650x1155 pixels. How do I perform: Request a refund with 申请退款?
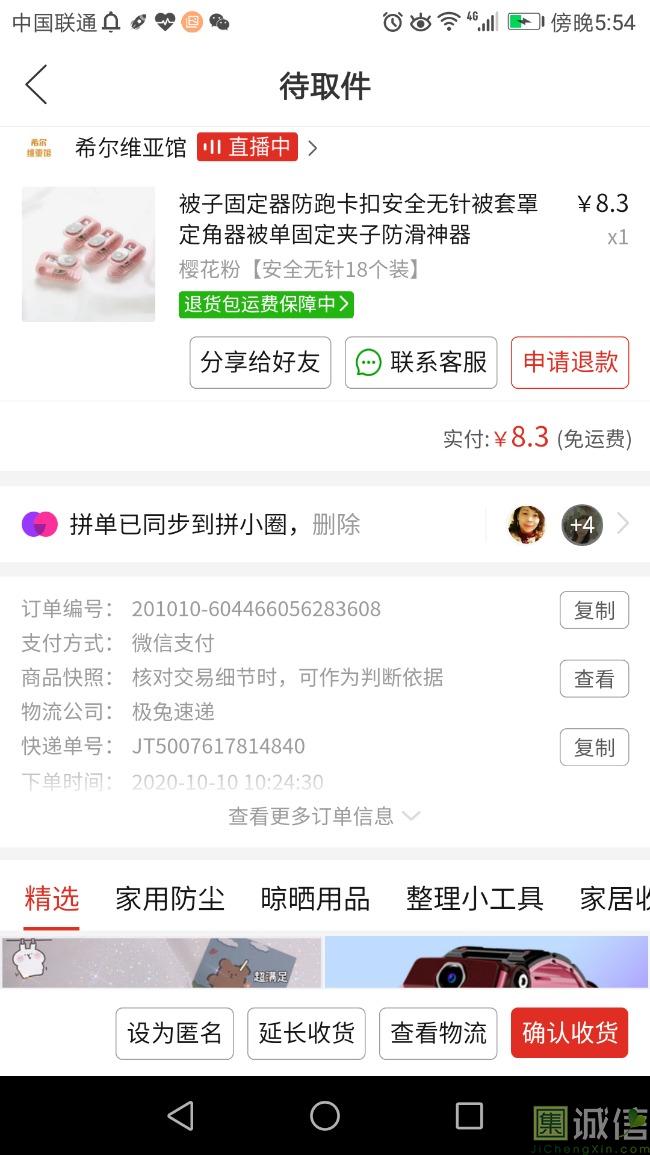(570, 362)
